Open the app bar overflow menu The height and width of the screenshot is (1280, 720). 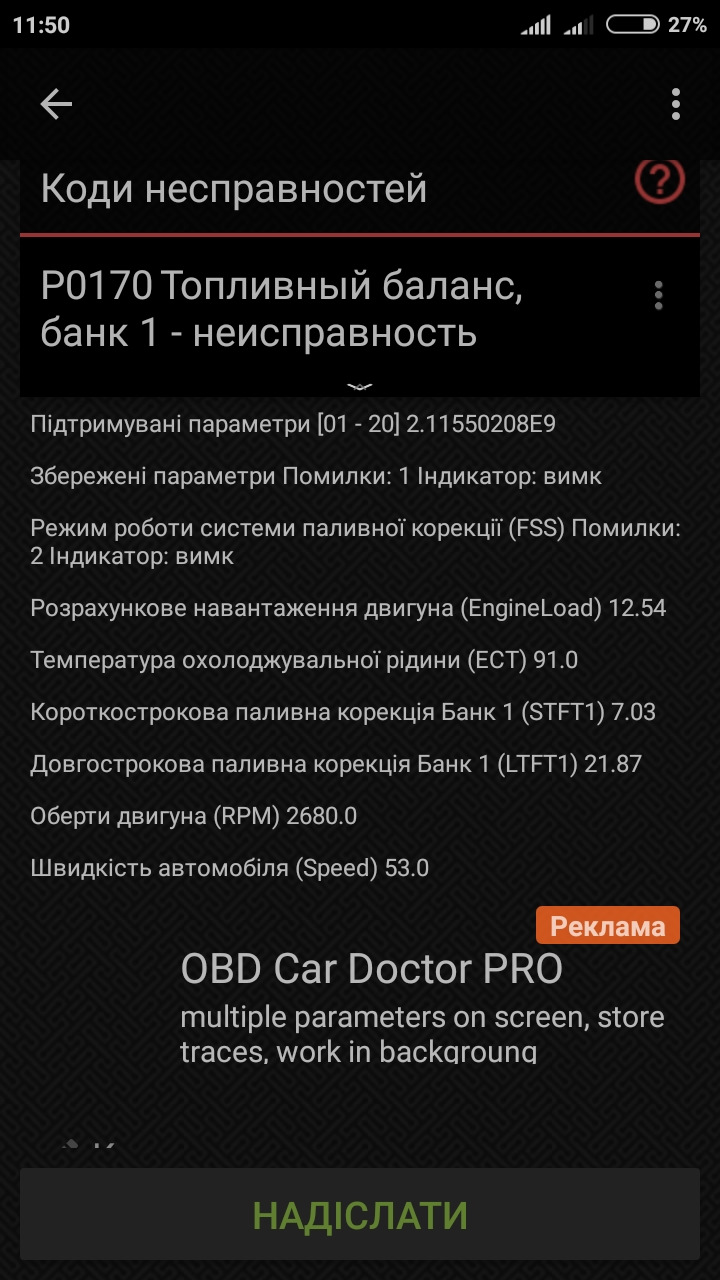click(676, 104)
